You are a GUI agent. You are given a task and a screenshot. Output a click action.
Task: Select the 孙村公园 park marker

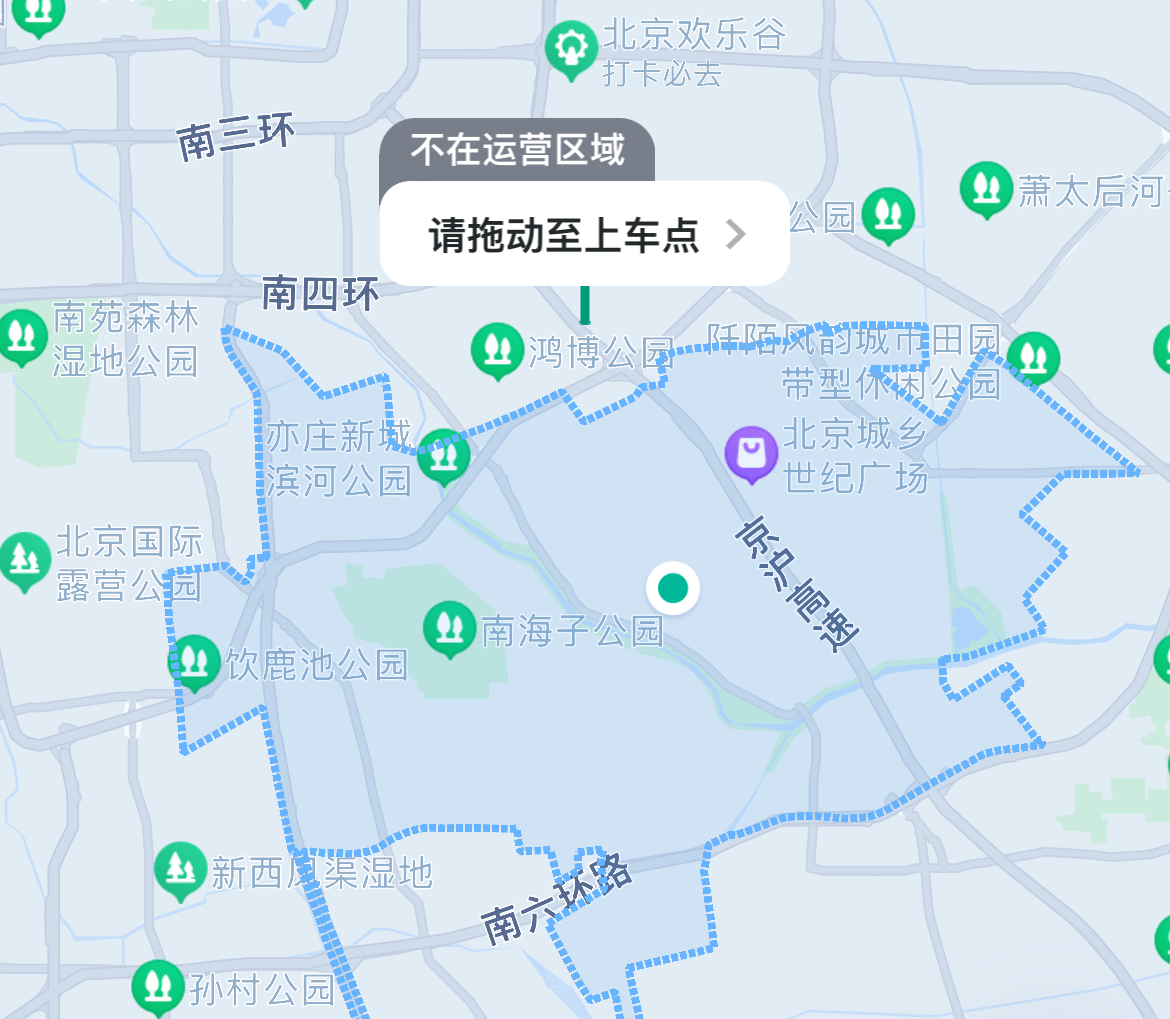coord(158,986)
